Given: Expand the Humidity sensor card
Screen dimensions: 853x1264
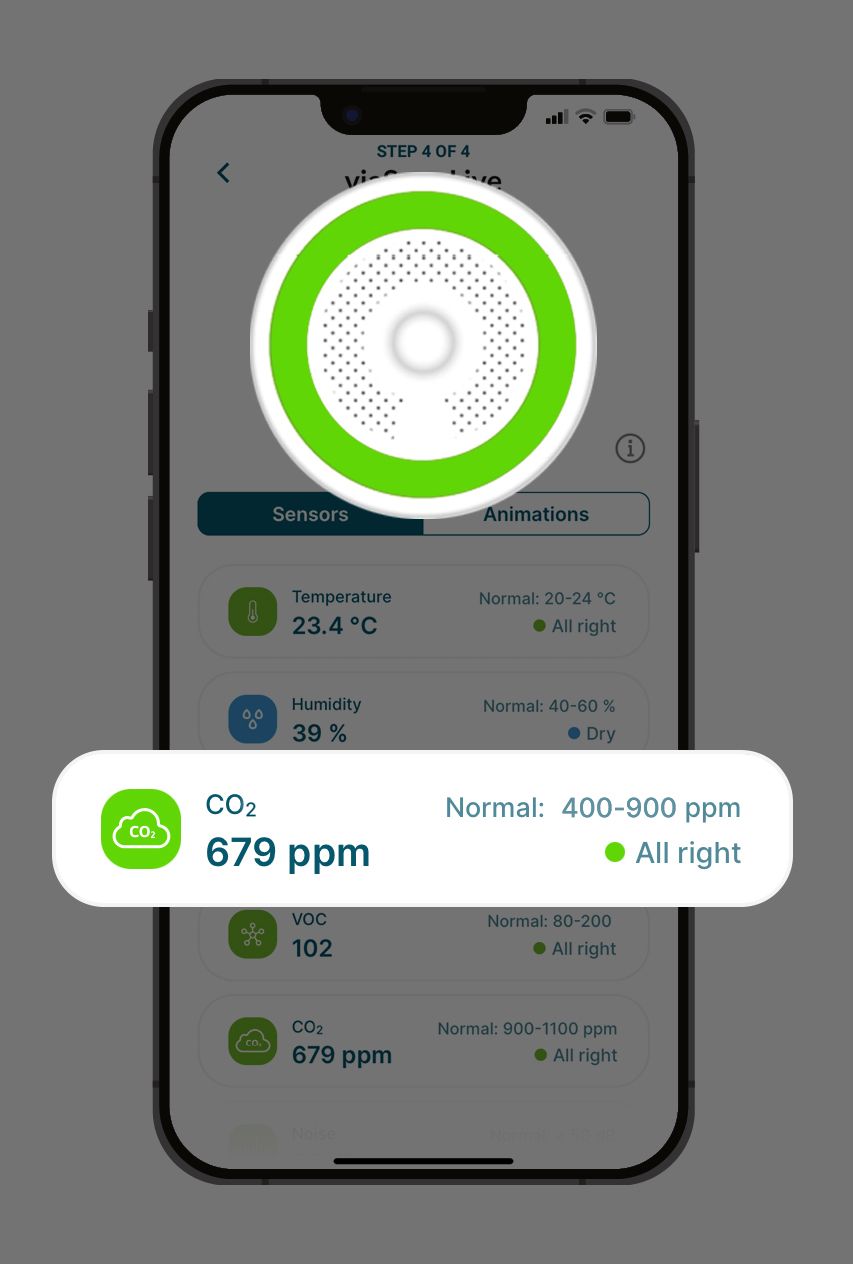Looking at the screenshot, I should click(423, 718).
